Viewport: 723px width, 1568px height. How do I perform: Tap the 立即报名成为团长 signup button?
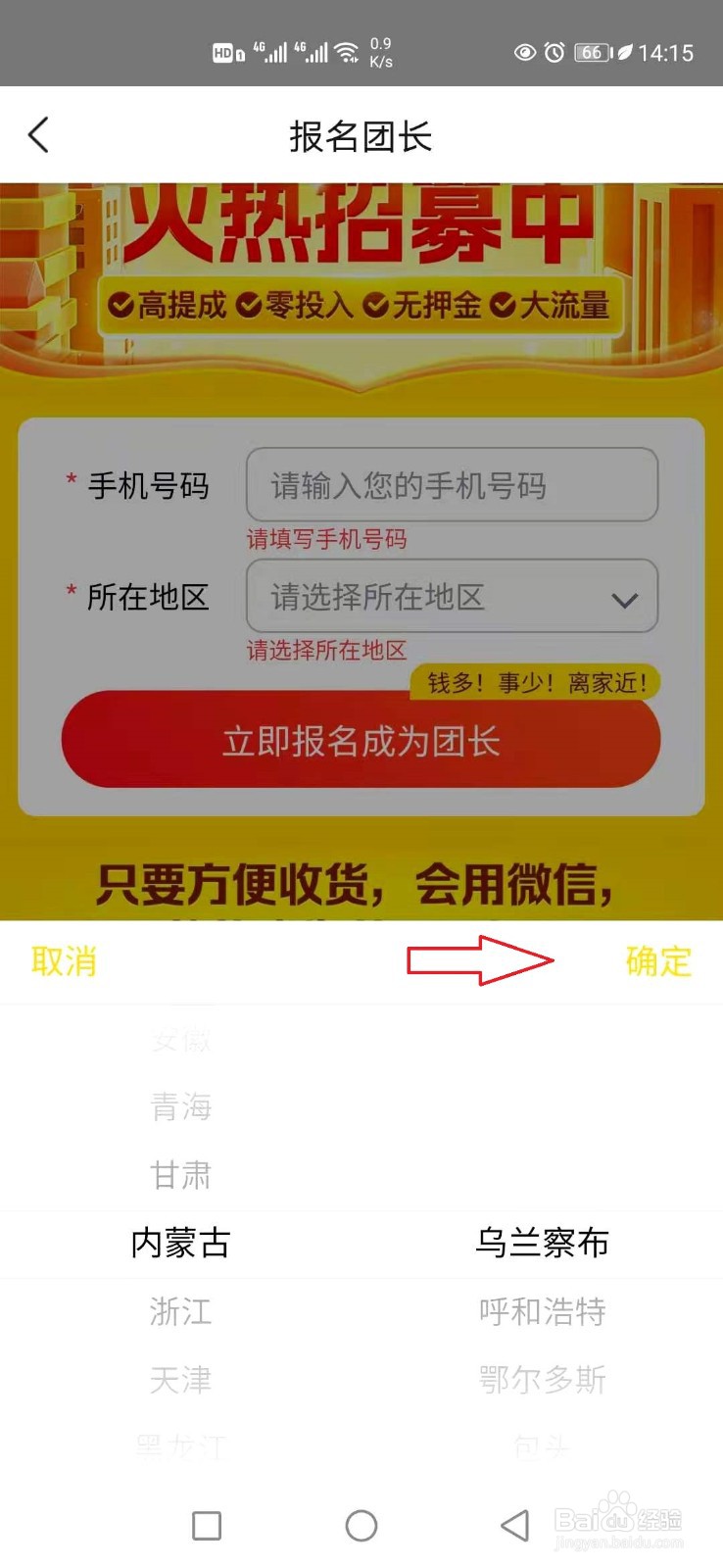click(361, 741)
